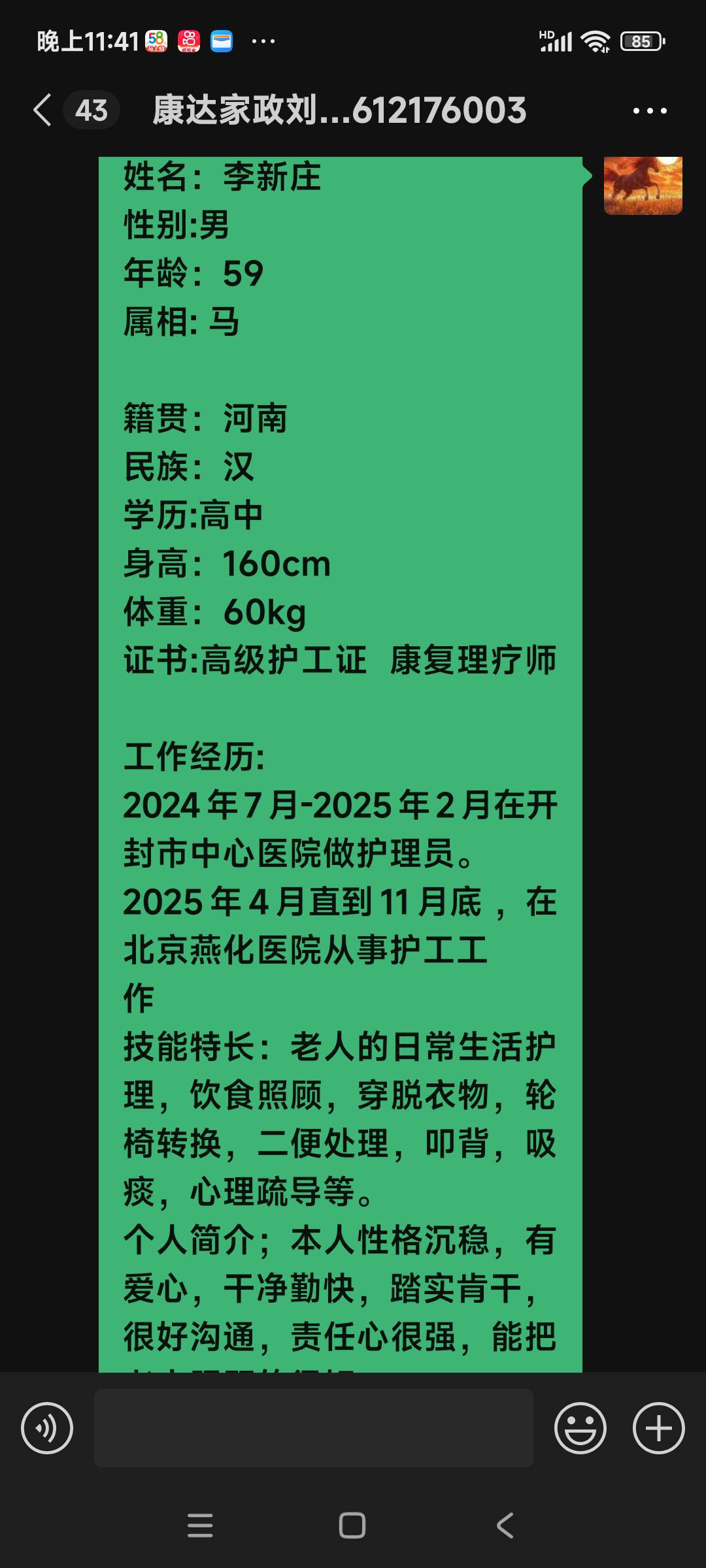The height and width of the screenshot is (1568, 706).
Task: Open the sender's horse avatar profile
Action: [x=643, y=186]
